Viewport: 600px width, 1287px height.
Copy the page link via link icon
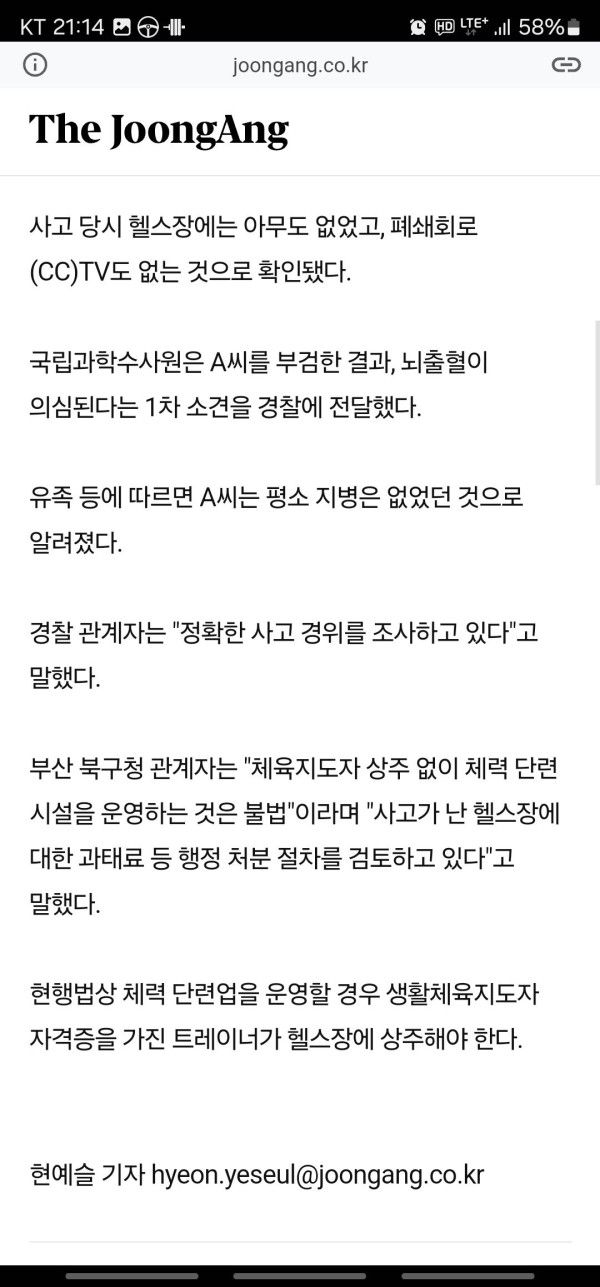[566, 66]
